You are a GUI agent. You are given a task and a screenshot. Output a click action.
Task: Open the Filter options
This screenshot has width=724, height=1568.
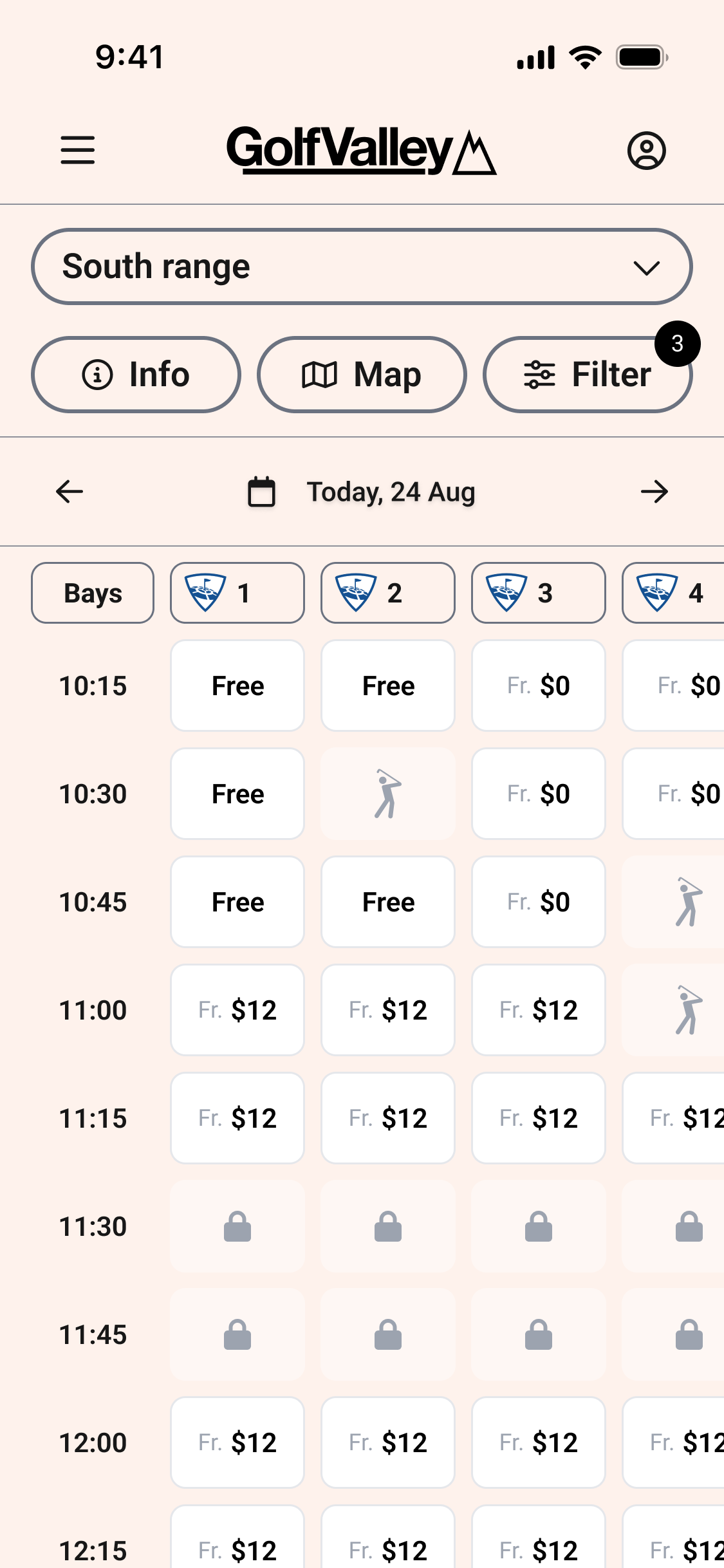(587, 375)
